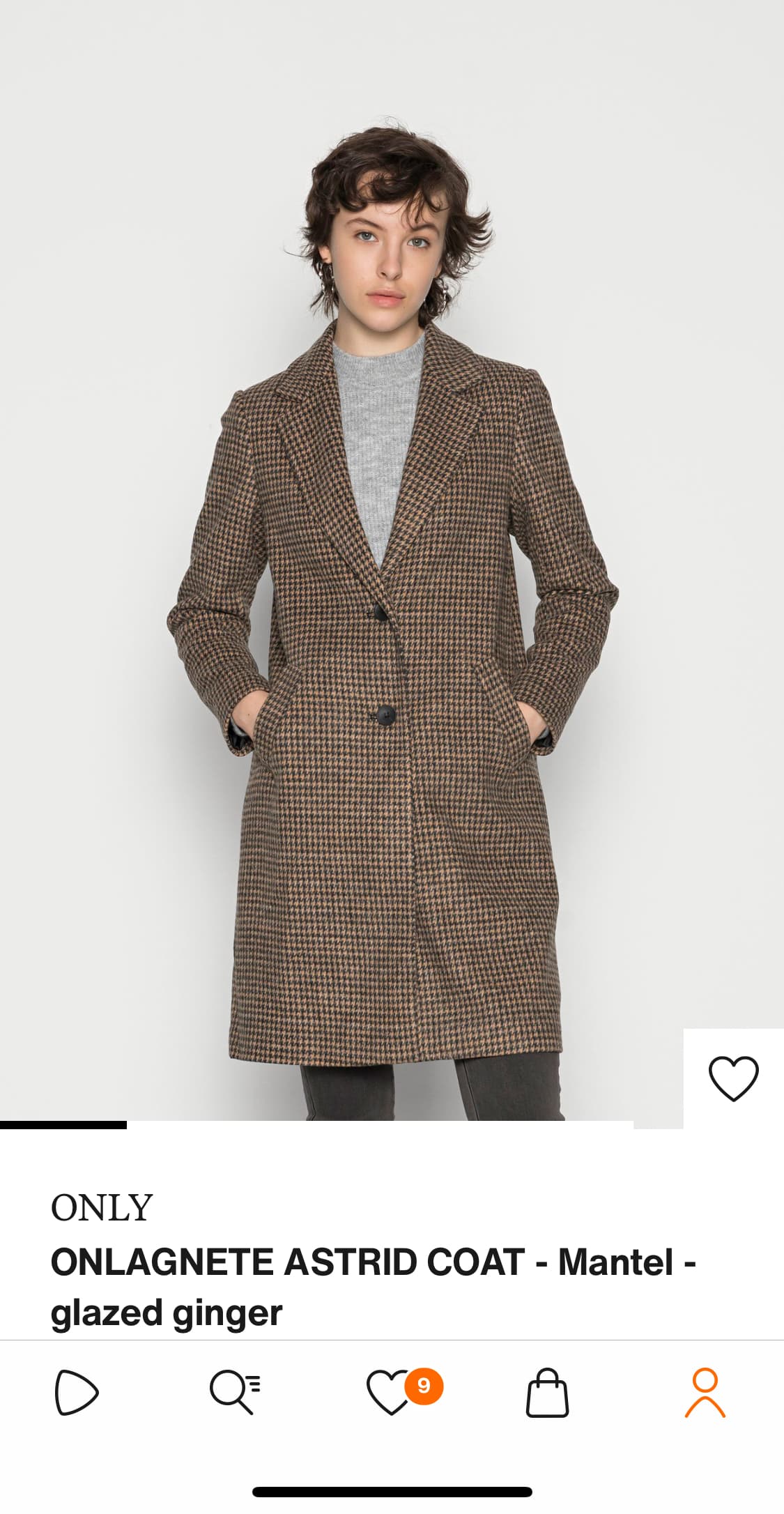784x1514 pixels.
Task: Open the ONLY brand page
Action: tap(102, 1207)
